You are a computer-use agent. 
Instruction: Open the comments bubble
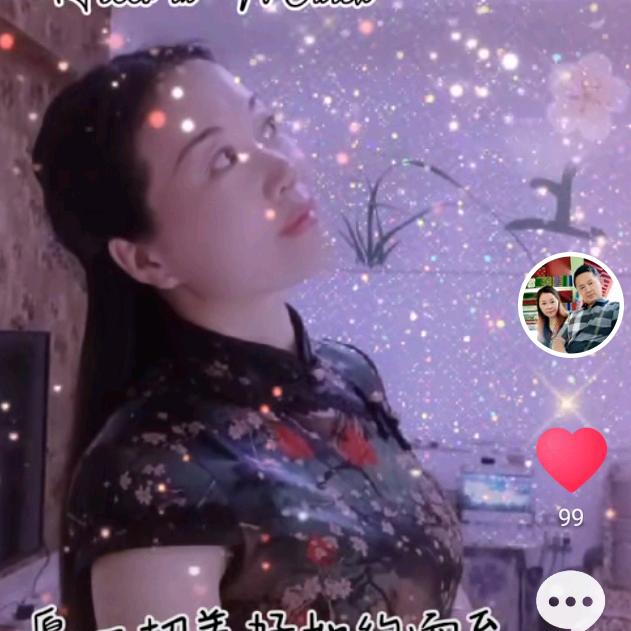[571, 601]
